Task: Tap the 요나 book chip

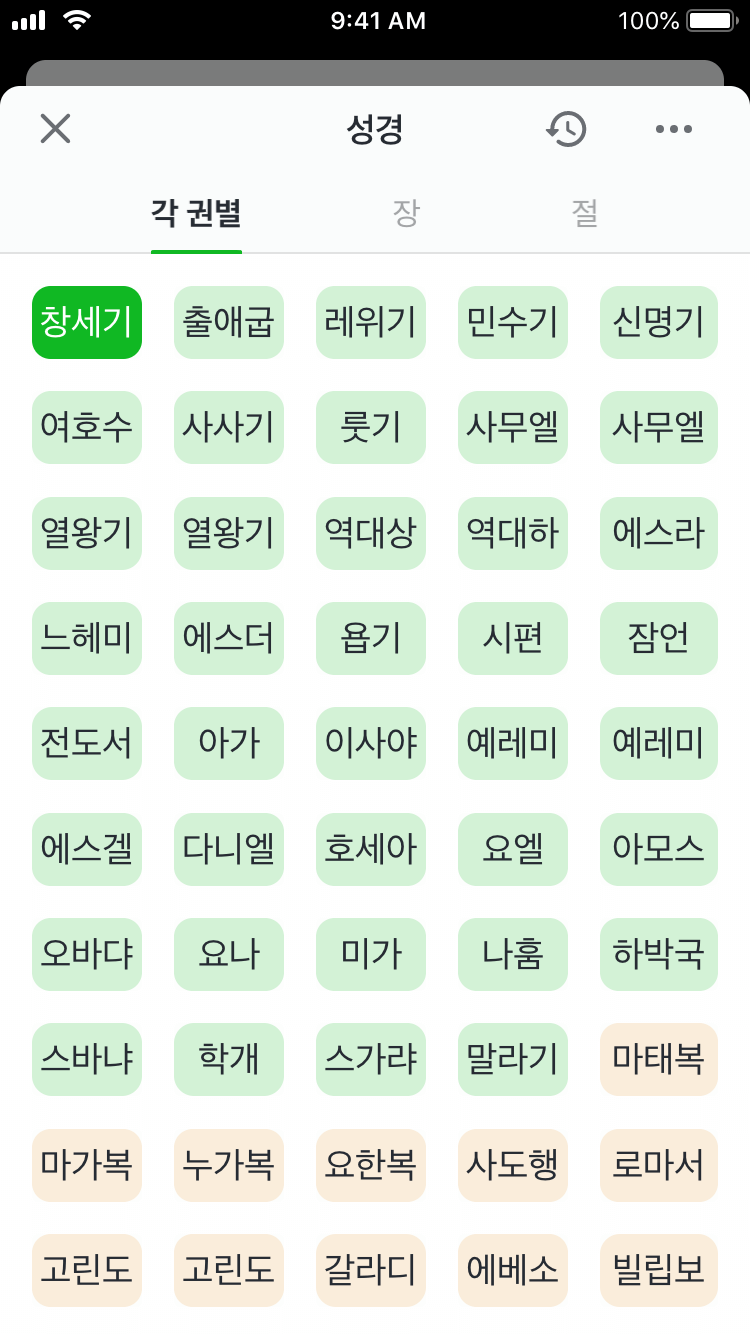Action: [229, 954]
